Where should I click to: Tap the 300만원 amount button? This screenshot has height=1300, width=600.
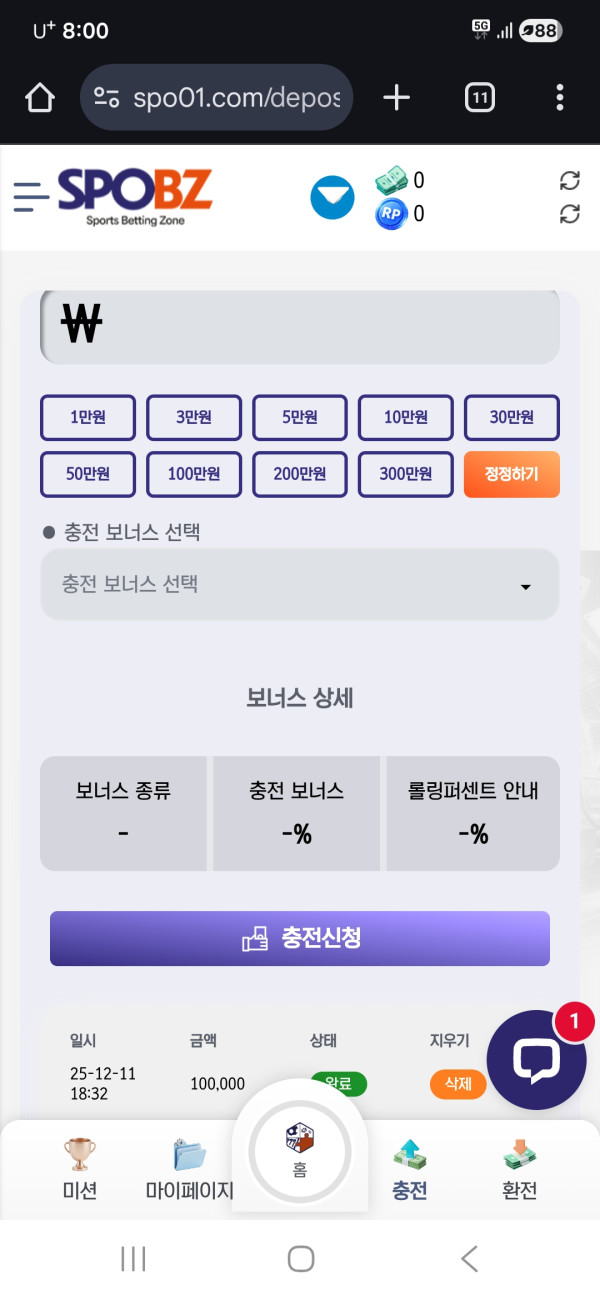(x=406, y=475)
